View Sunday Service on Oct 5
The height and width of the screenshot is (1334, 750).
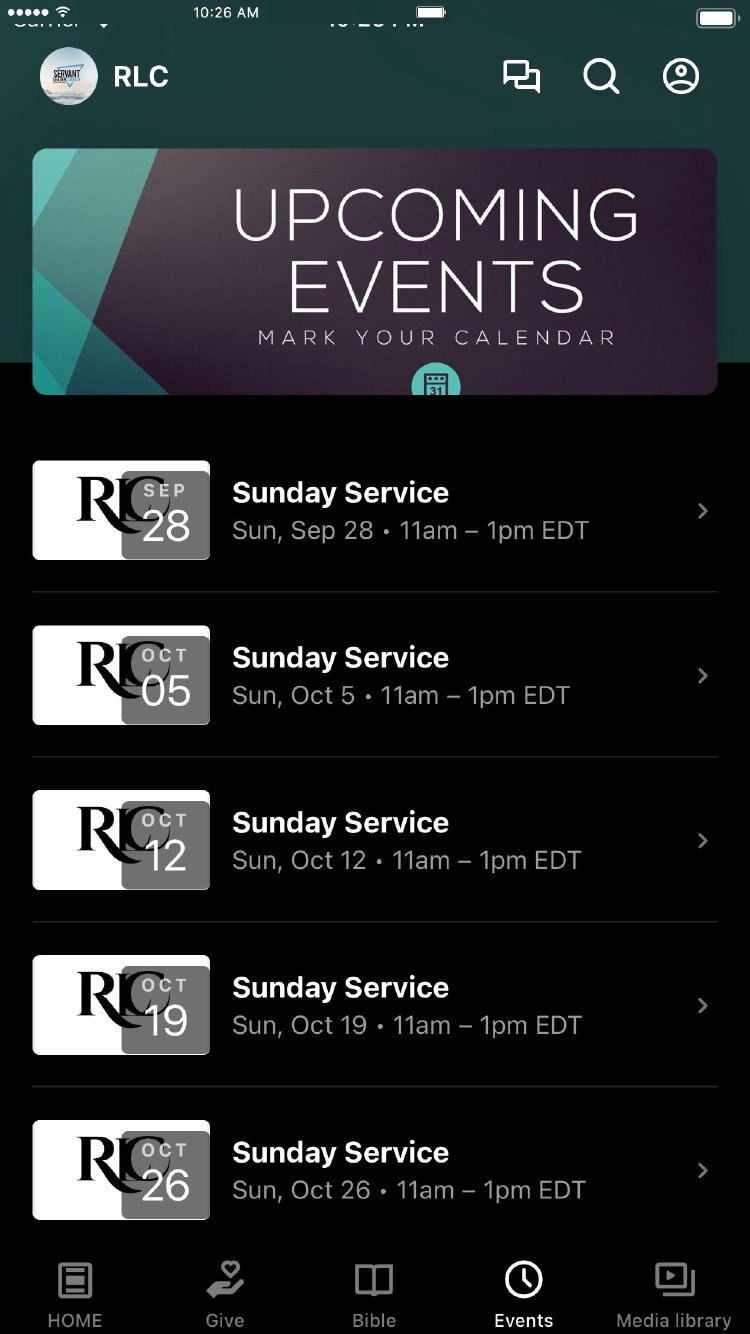click(x=375, y=675)
